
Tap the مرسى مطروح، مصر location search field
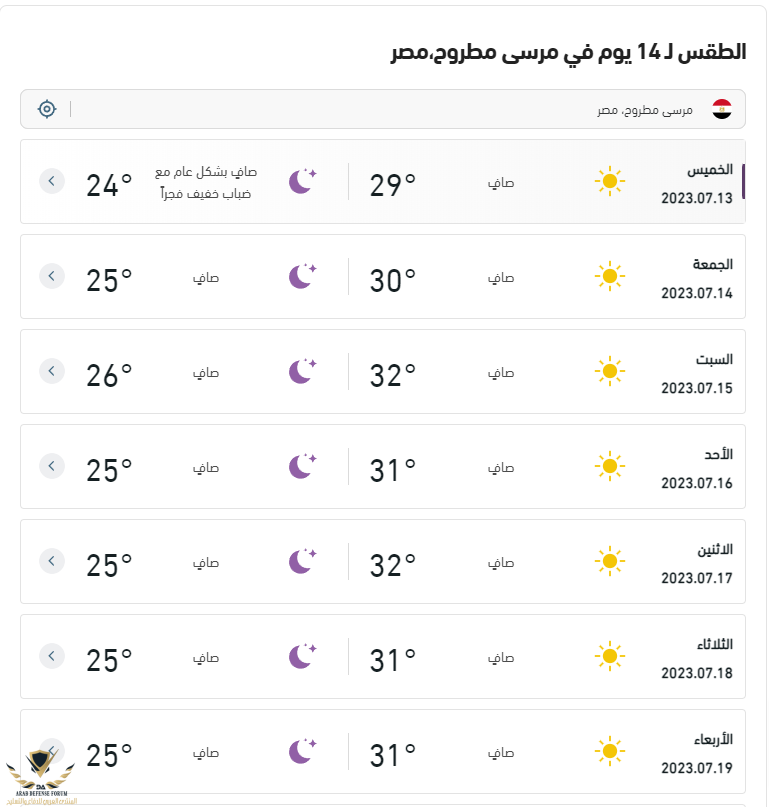tap(400, 109)
